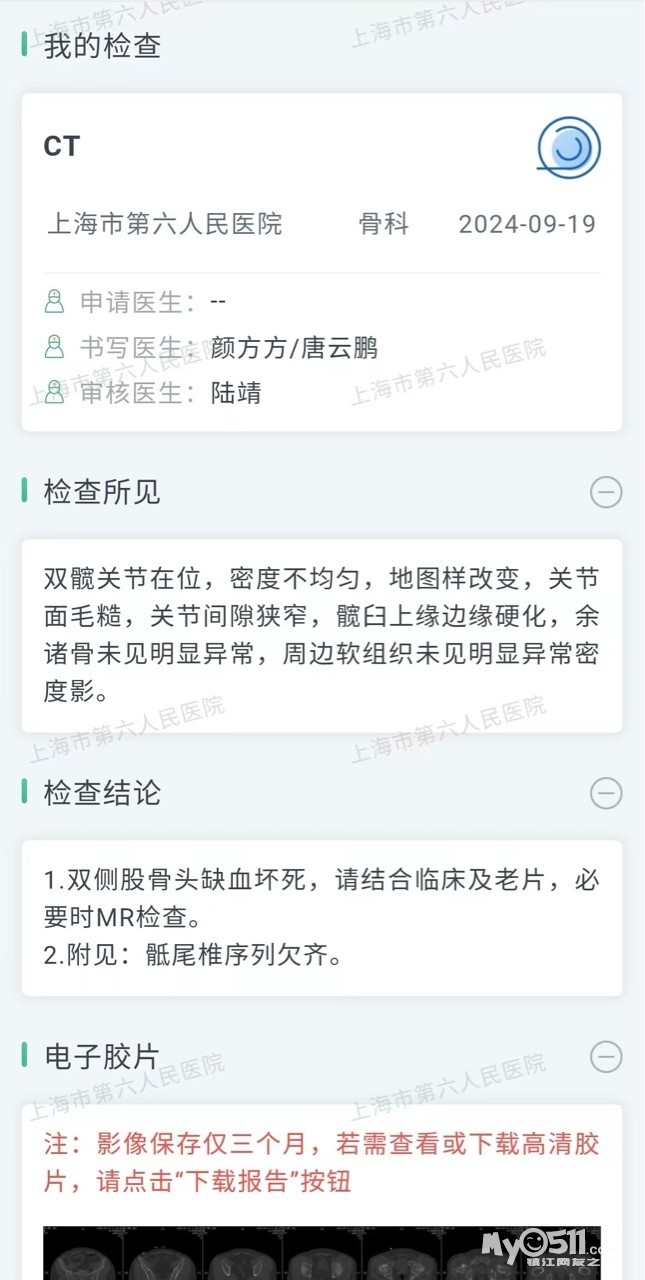Collapse the 检查所见 section
The image size is (645, 1280).
pos(606,492)
